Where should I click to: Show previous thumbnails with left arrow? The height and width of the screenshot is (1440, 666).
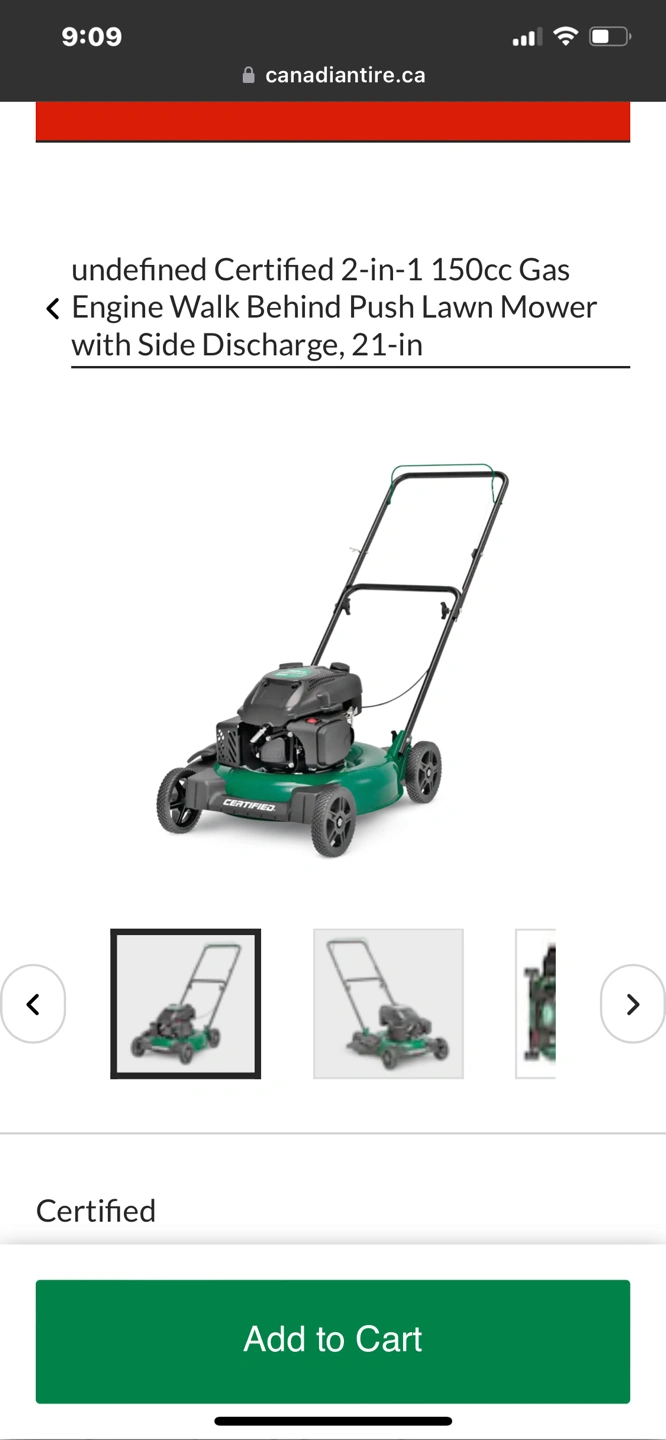[33, 1004]
